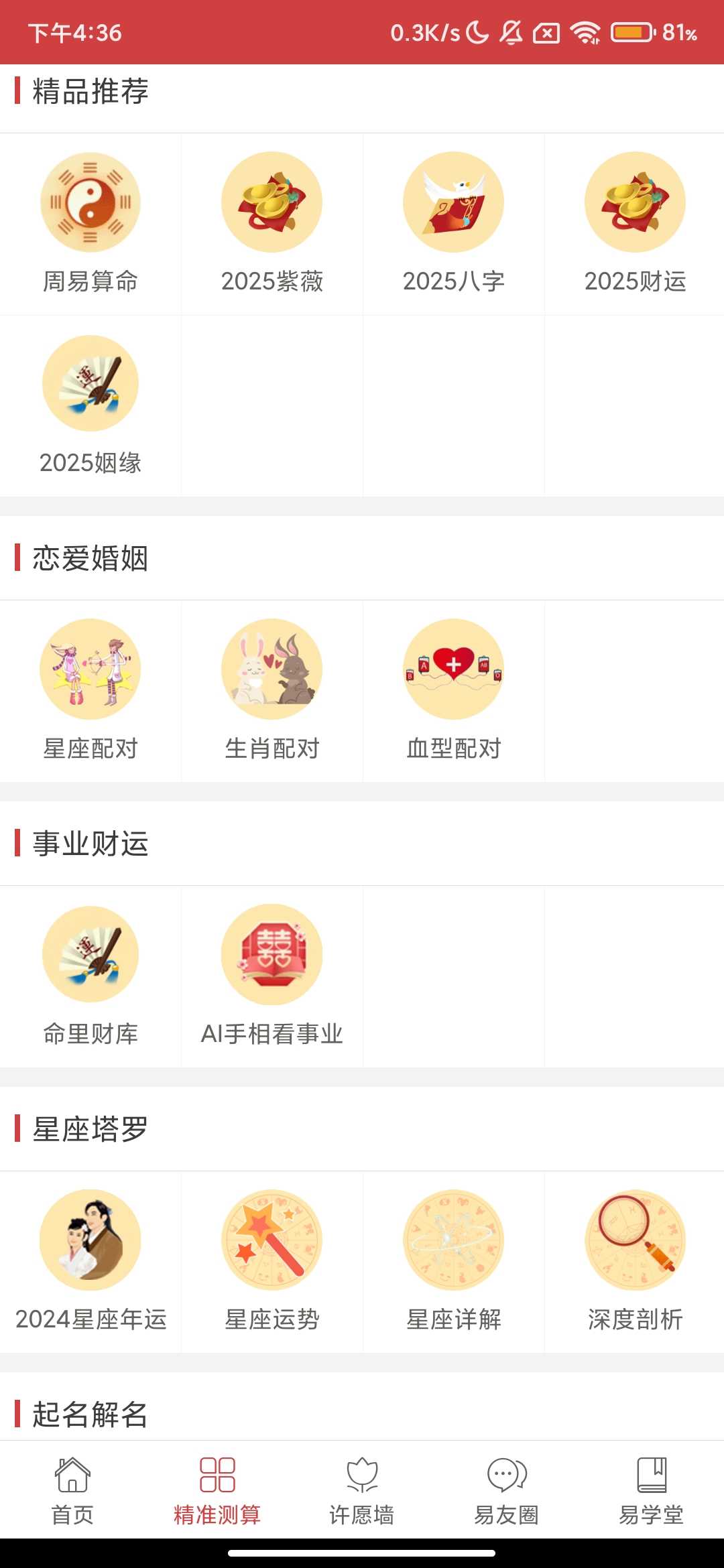Screen dimensions: 724x1568
Task: Open 2025姻缘 prediction
Action: (90, 406)
